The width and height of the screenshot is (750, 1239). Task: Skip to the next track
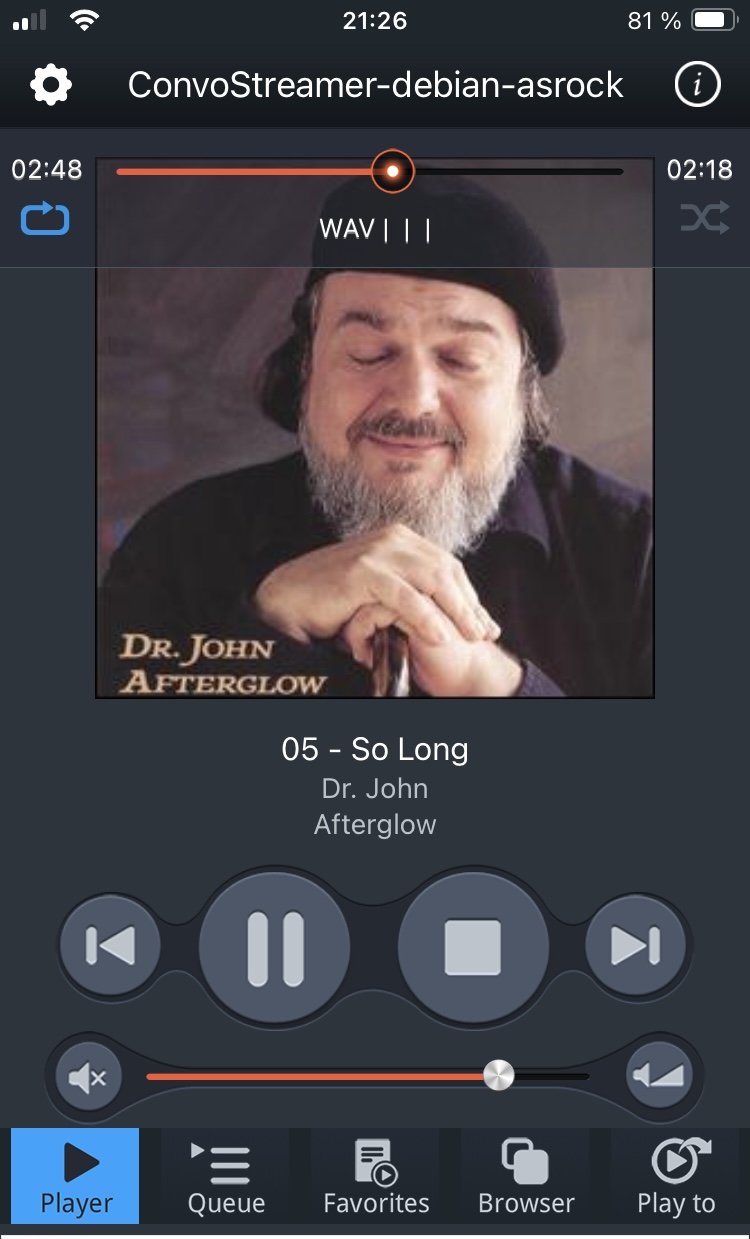coord(636,945)
